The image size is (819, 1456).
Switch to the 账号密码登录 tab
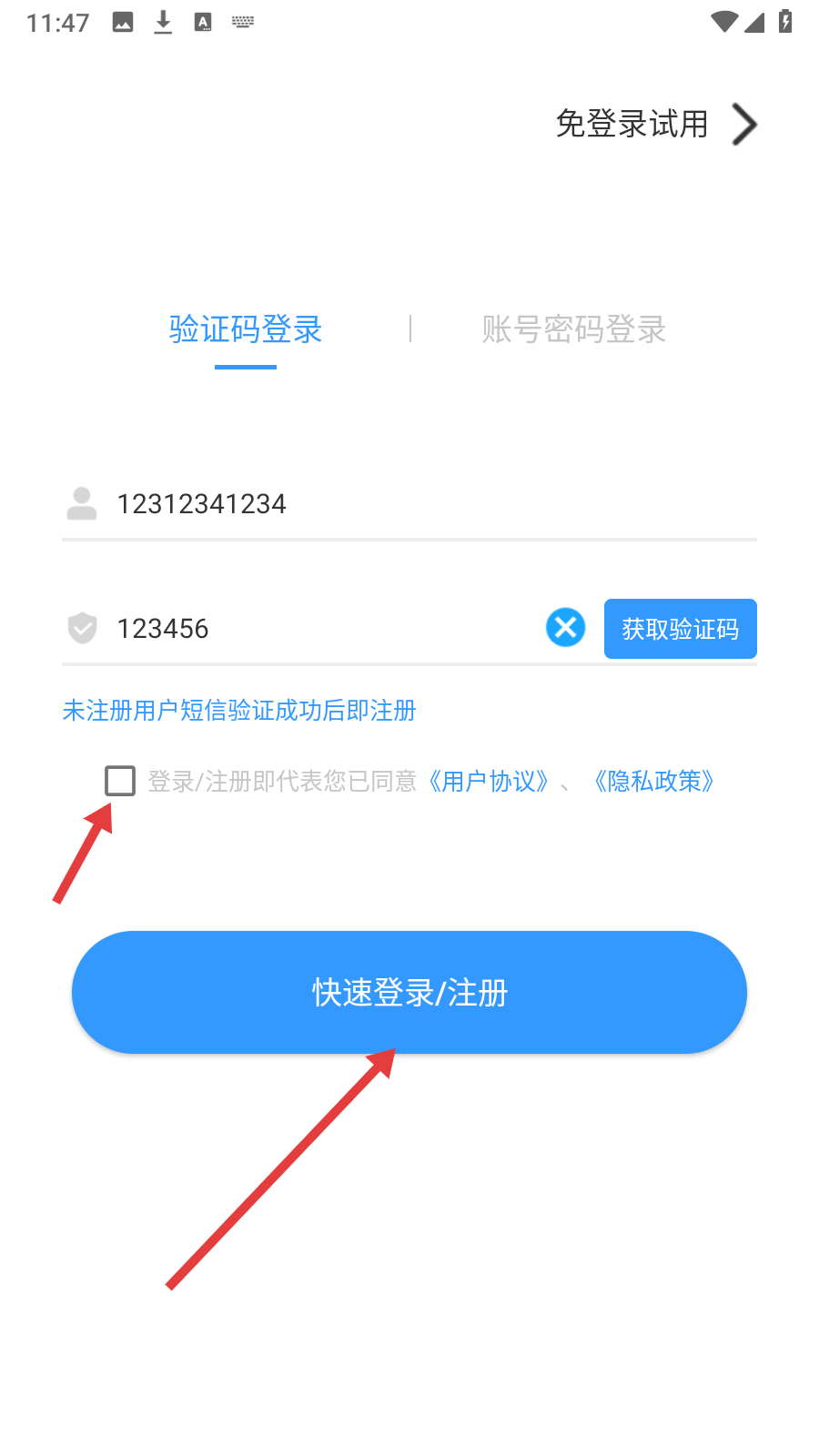(x=574, y=329)
